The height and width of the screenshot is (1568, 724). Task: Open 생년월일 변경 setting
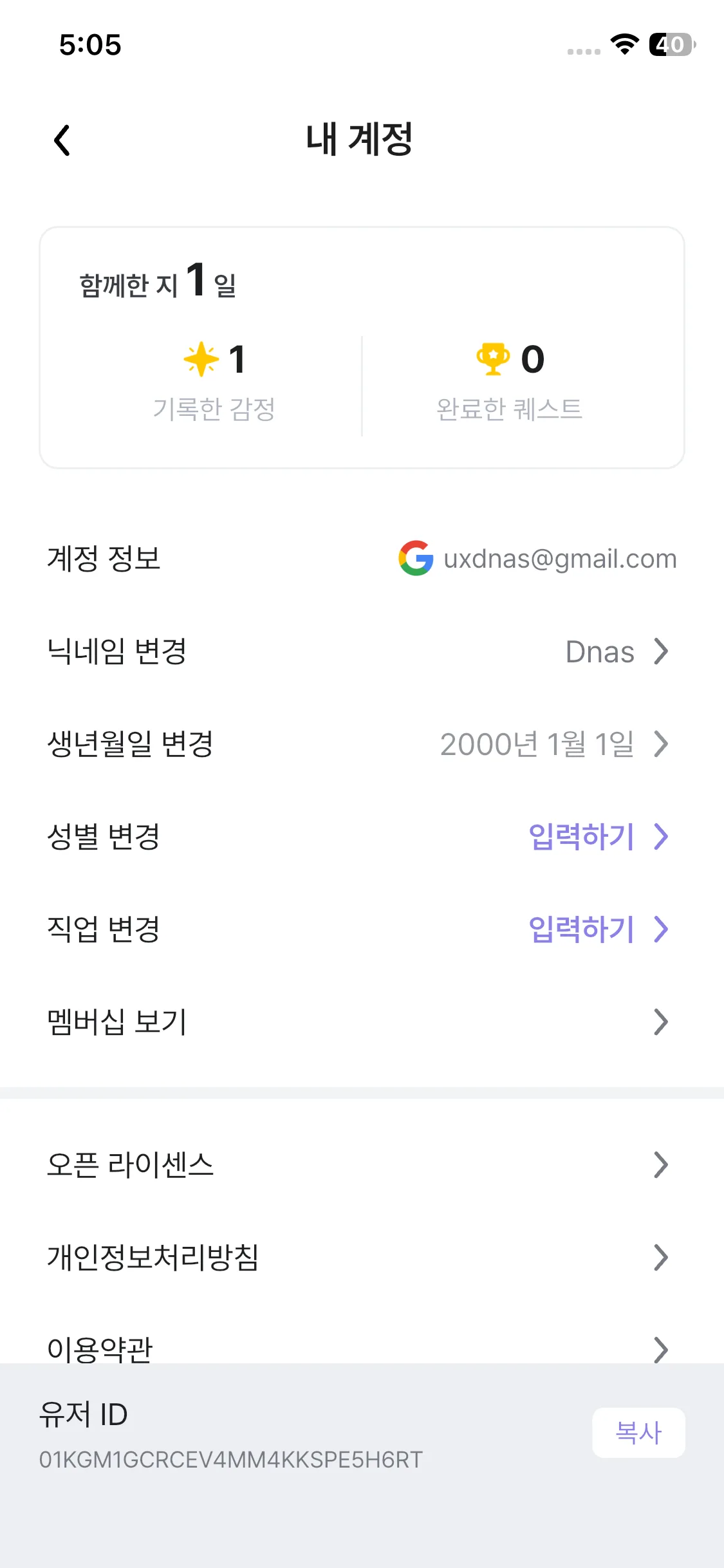(360, 744)
